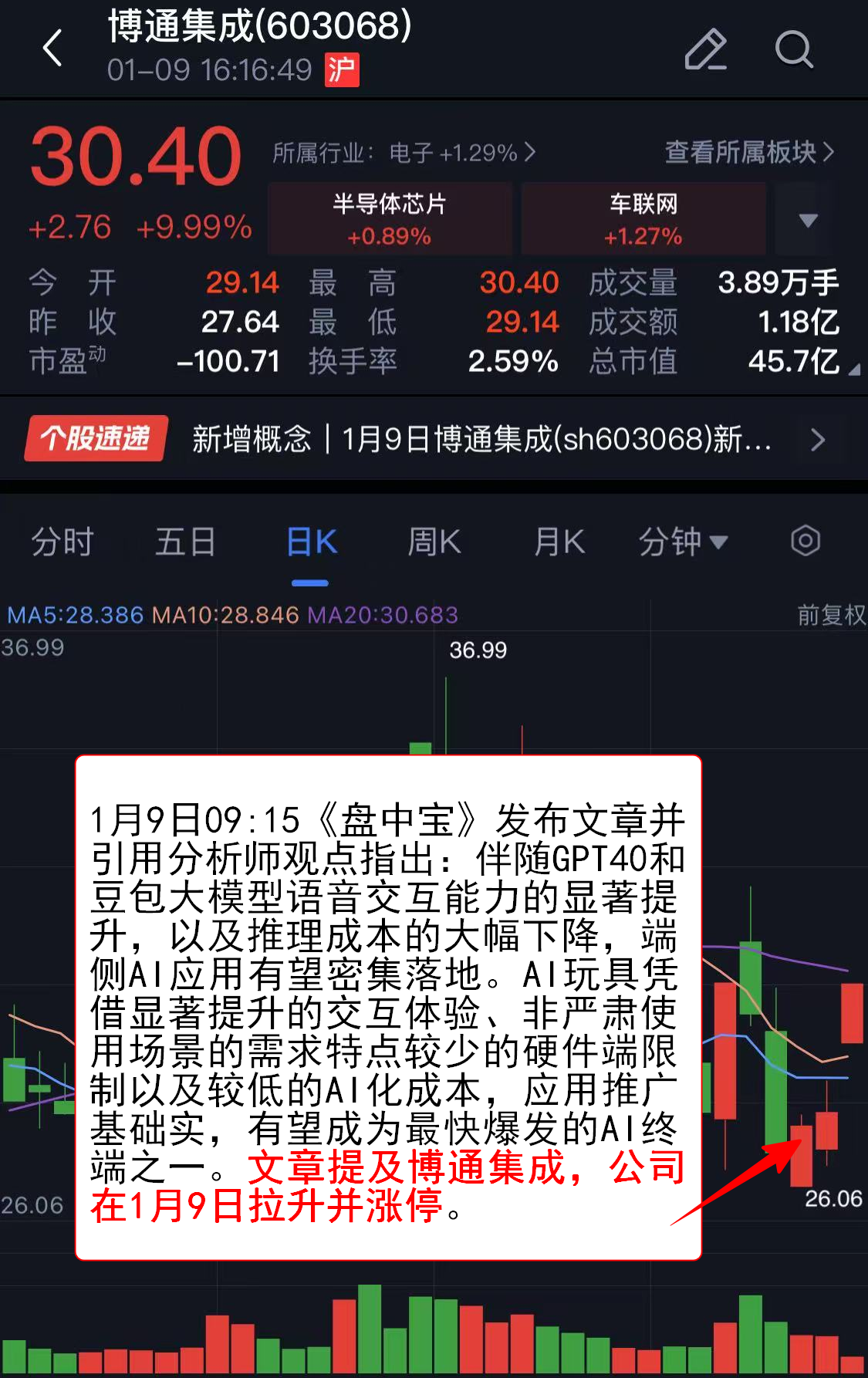Select the 分时 intraday tab
Screen dimensions: 868x1378
click(62, 542)
